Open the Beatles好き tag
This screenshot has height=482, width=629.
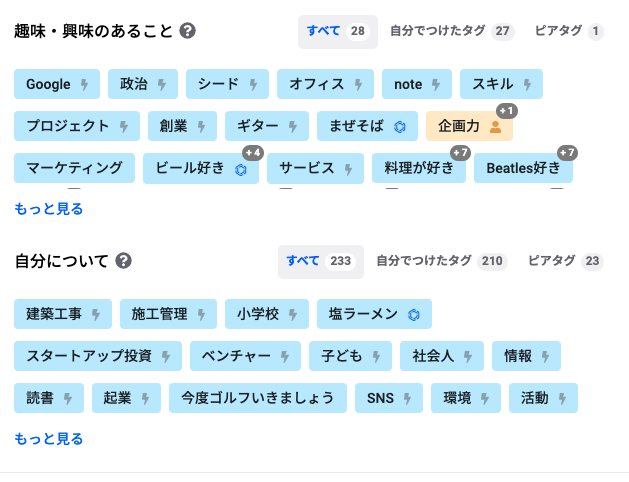tap(522, 169)
